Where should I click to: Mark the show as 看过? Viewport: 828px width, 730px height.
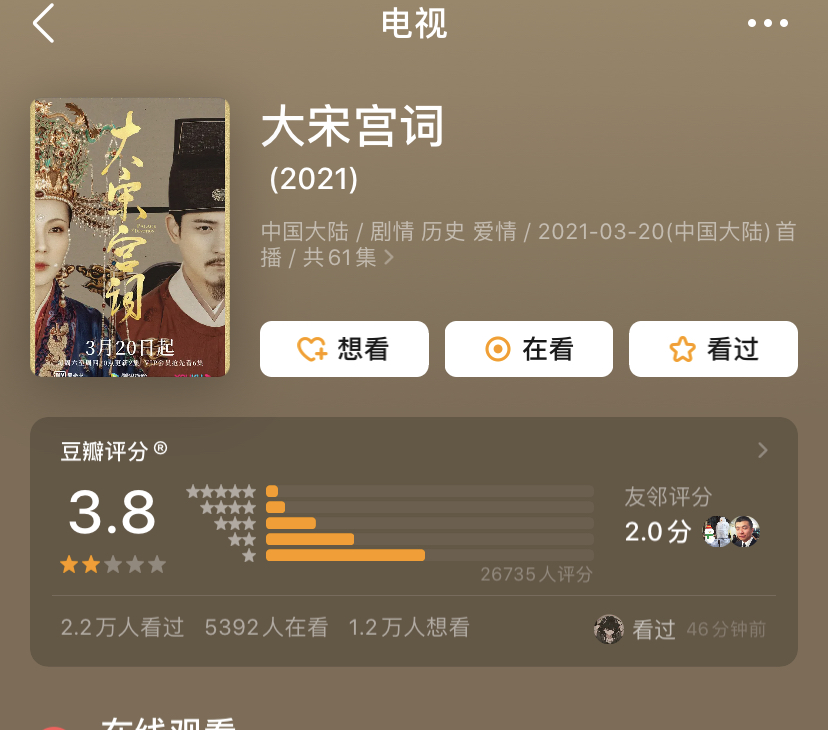click(713, 349)
